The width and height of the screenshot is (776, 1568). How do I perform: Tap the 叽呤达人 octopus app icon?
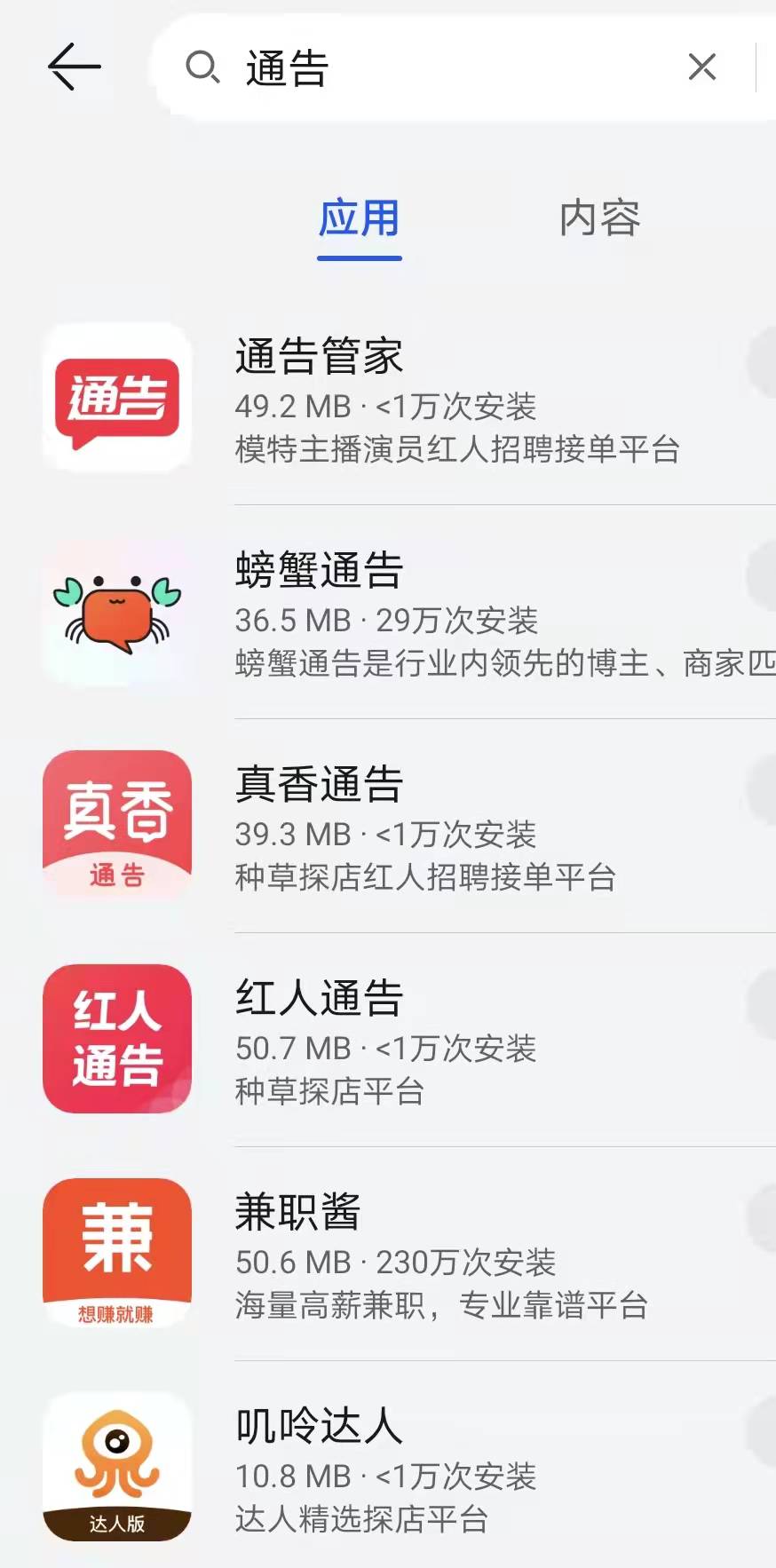click(116, 1466)
